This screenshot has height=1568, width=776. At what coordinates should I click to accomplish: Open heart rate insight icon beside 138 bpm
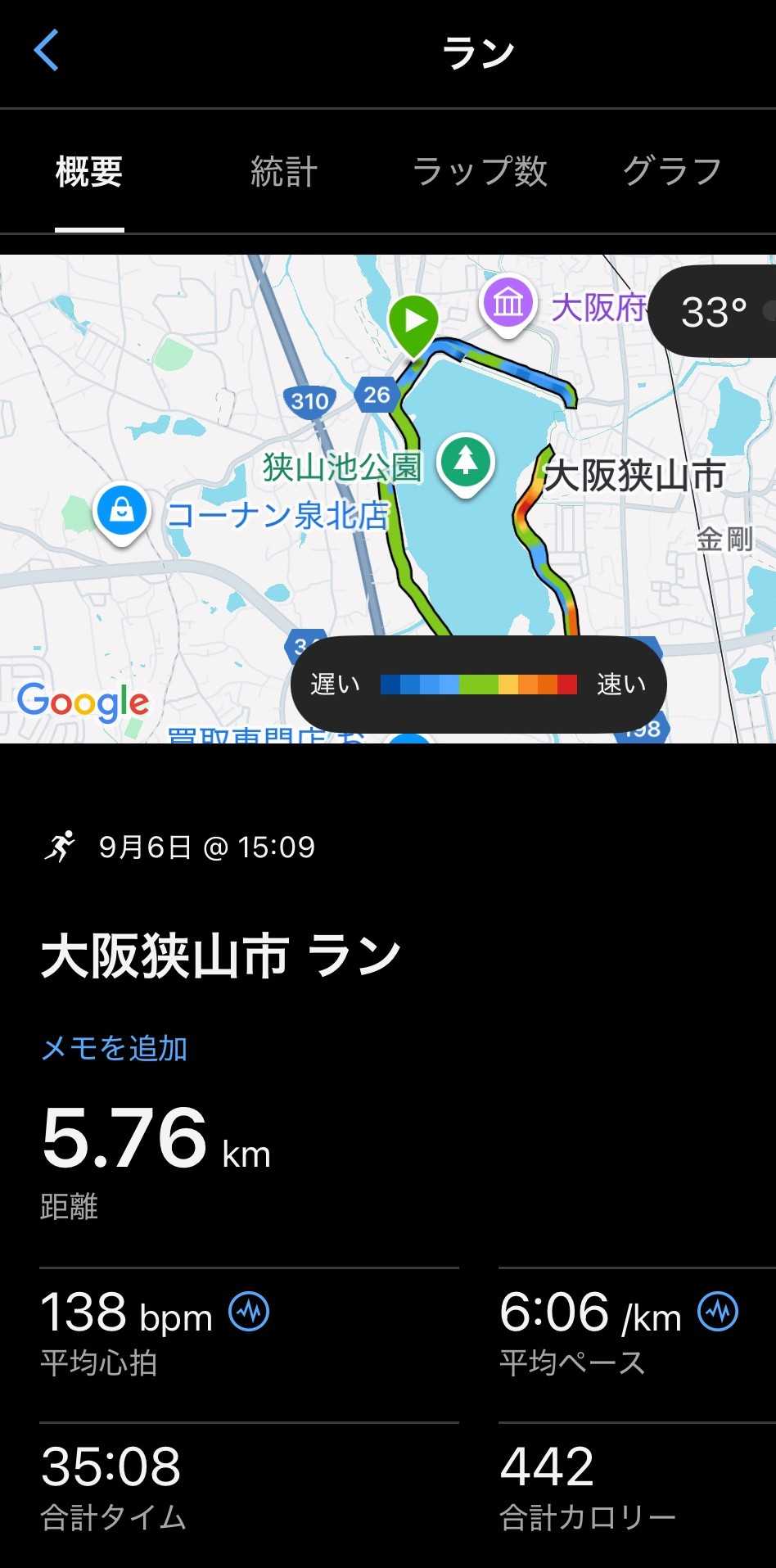pyautogui.click(x=249, y=1312)
